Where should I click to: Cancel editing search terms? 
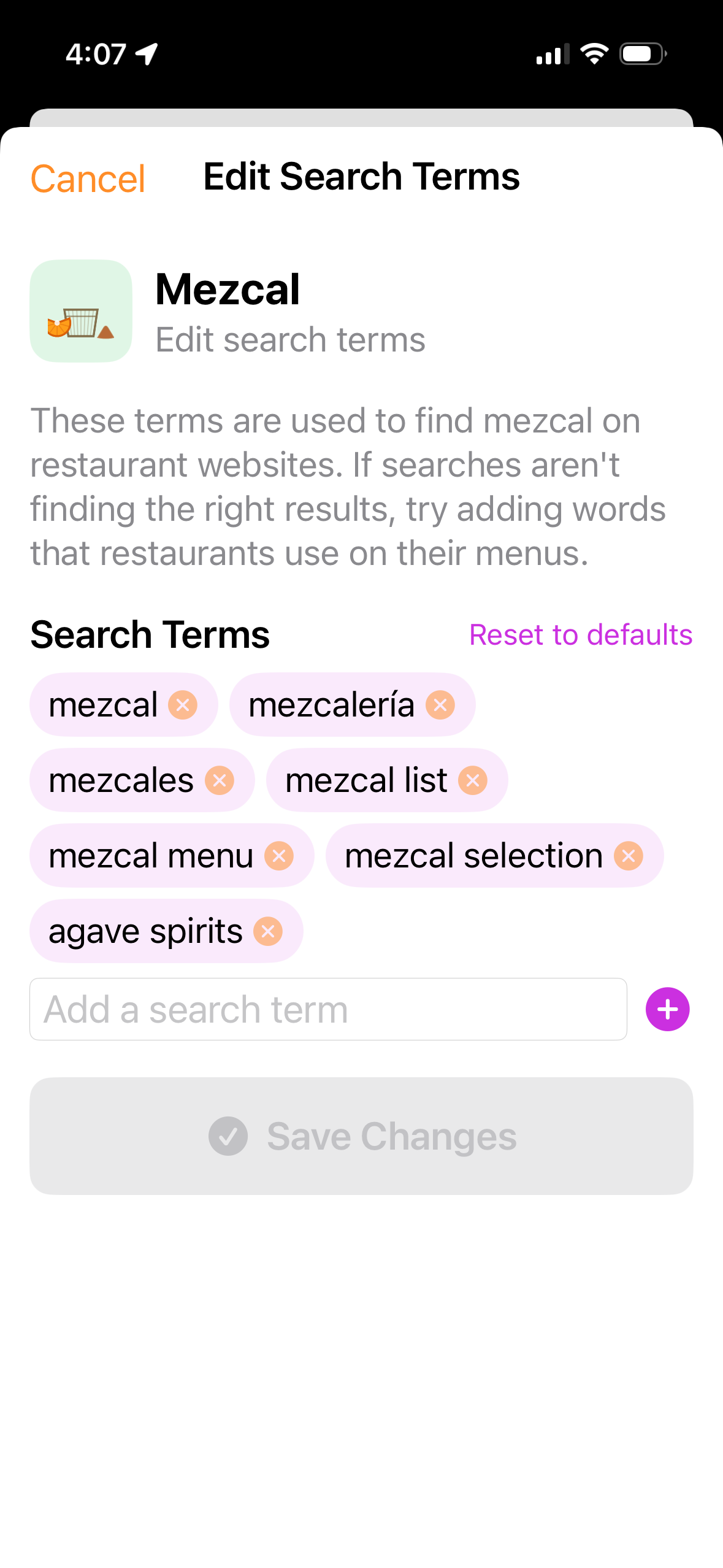pos(88,177)
